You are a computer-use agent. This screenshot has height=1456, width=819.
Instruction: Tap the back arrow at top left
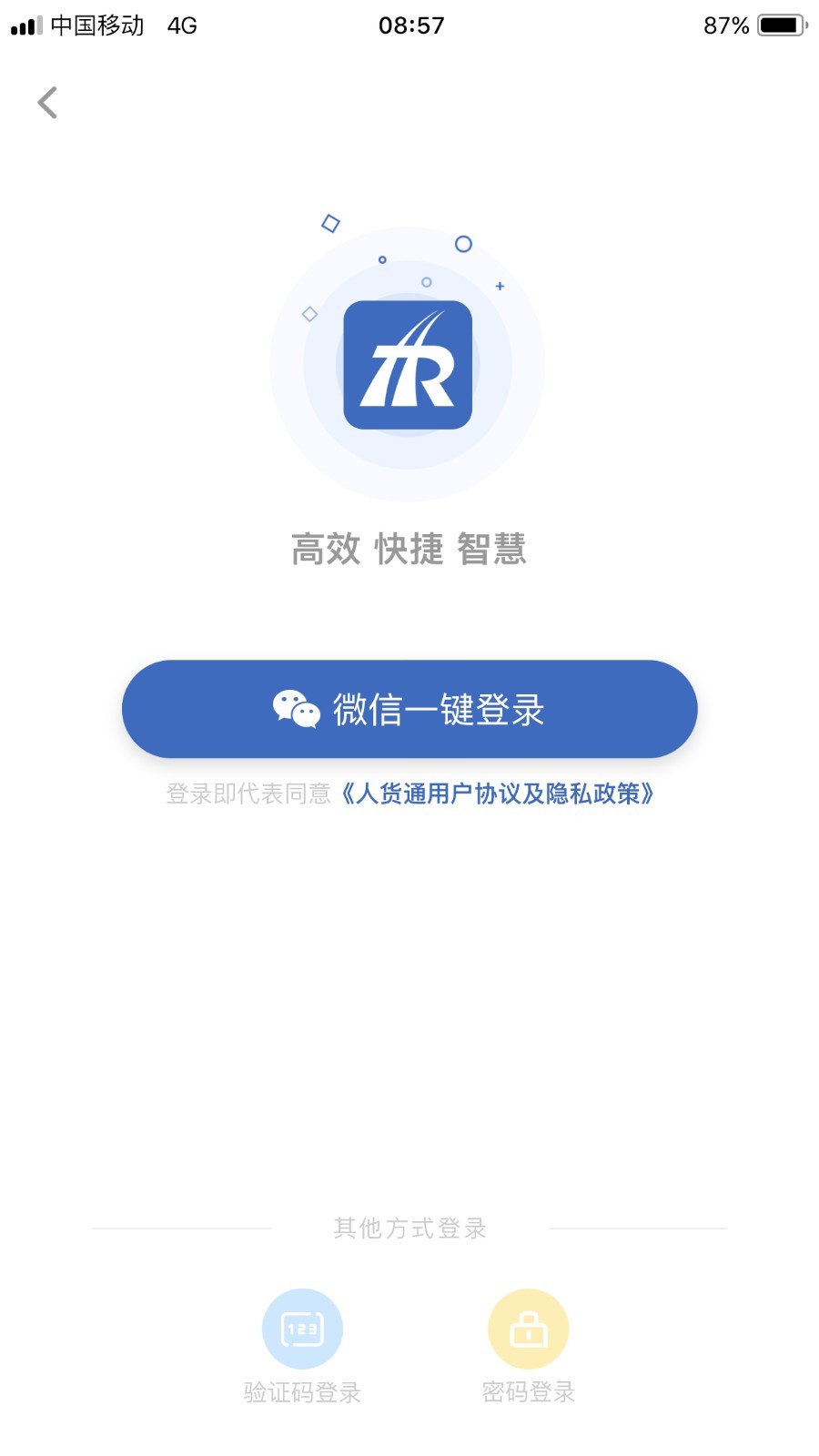point(47,102)
